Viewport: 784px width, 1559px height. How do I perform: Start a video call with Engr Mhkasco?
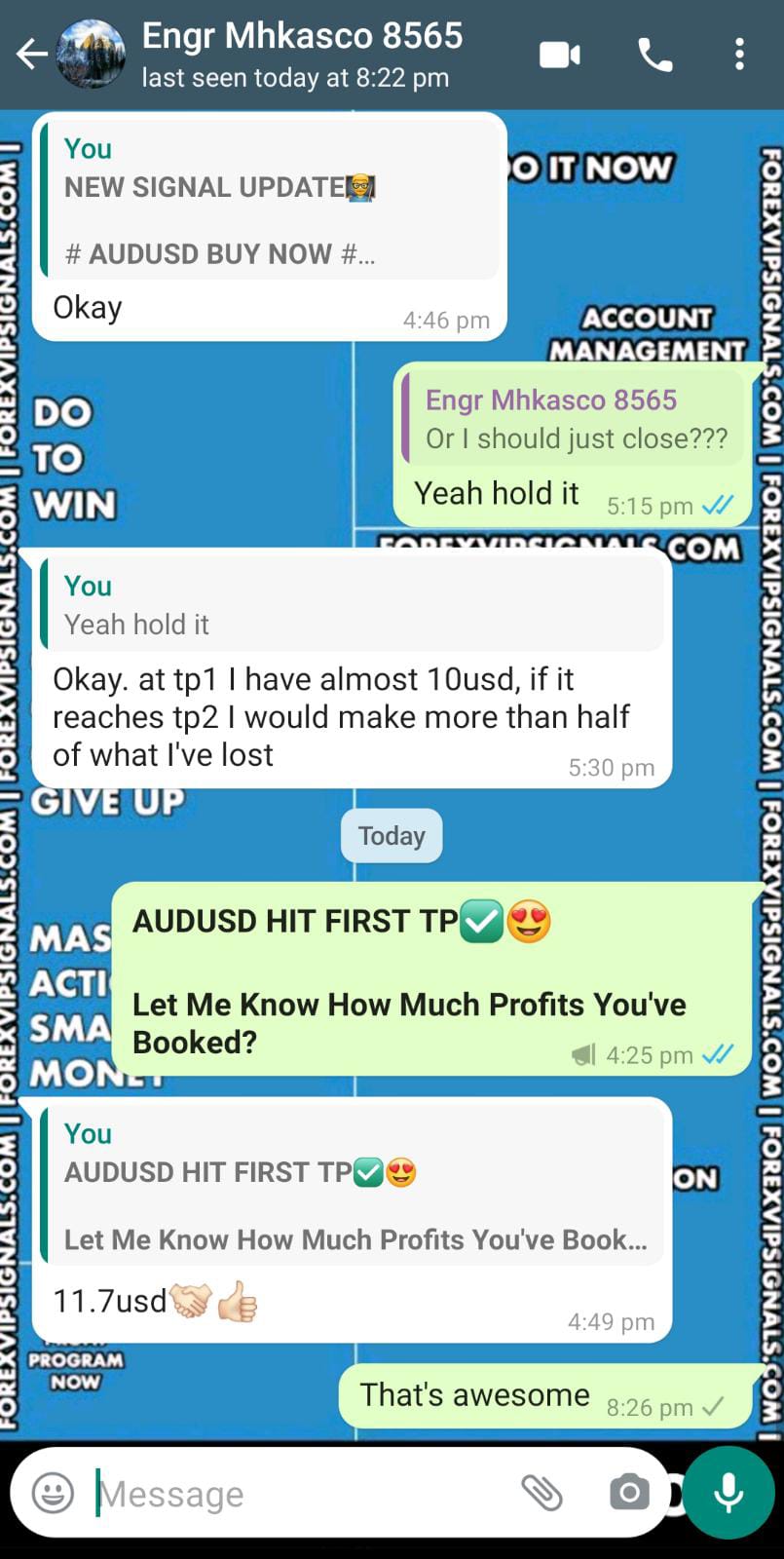click(560, 55)
